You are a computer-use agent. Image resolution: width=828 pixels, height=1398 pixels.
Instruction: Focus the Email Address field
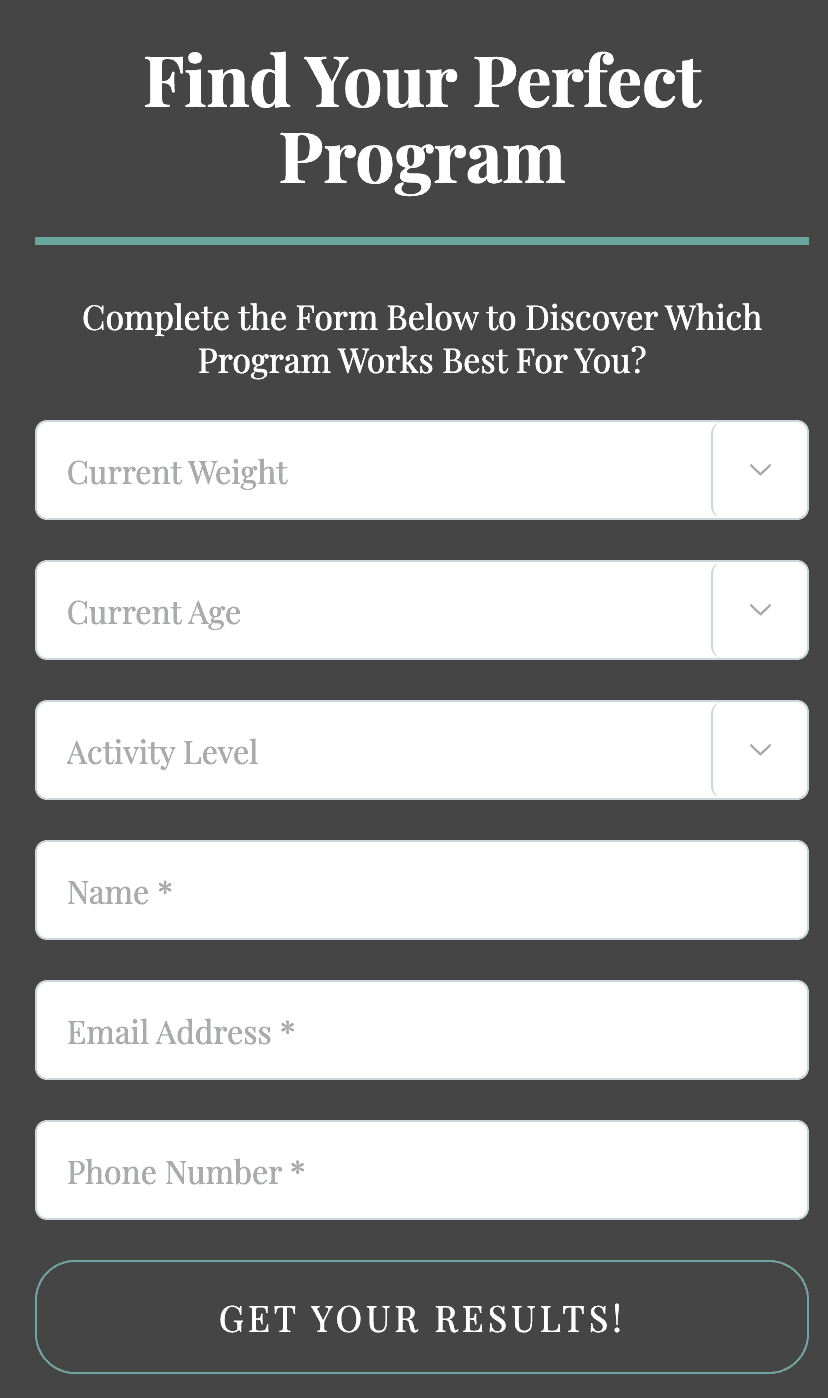tap(421, 1030)
